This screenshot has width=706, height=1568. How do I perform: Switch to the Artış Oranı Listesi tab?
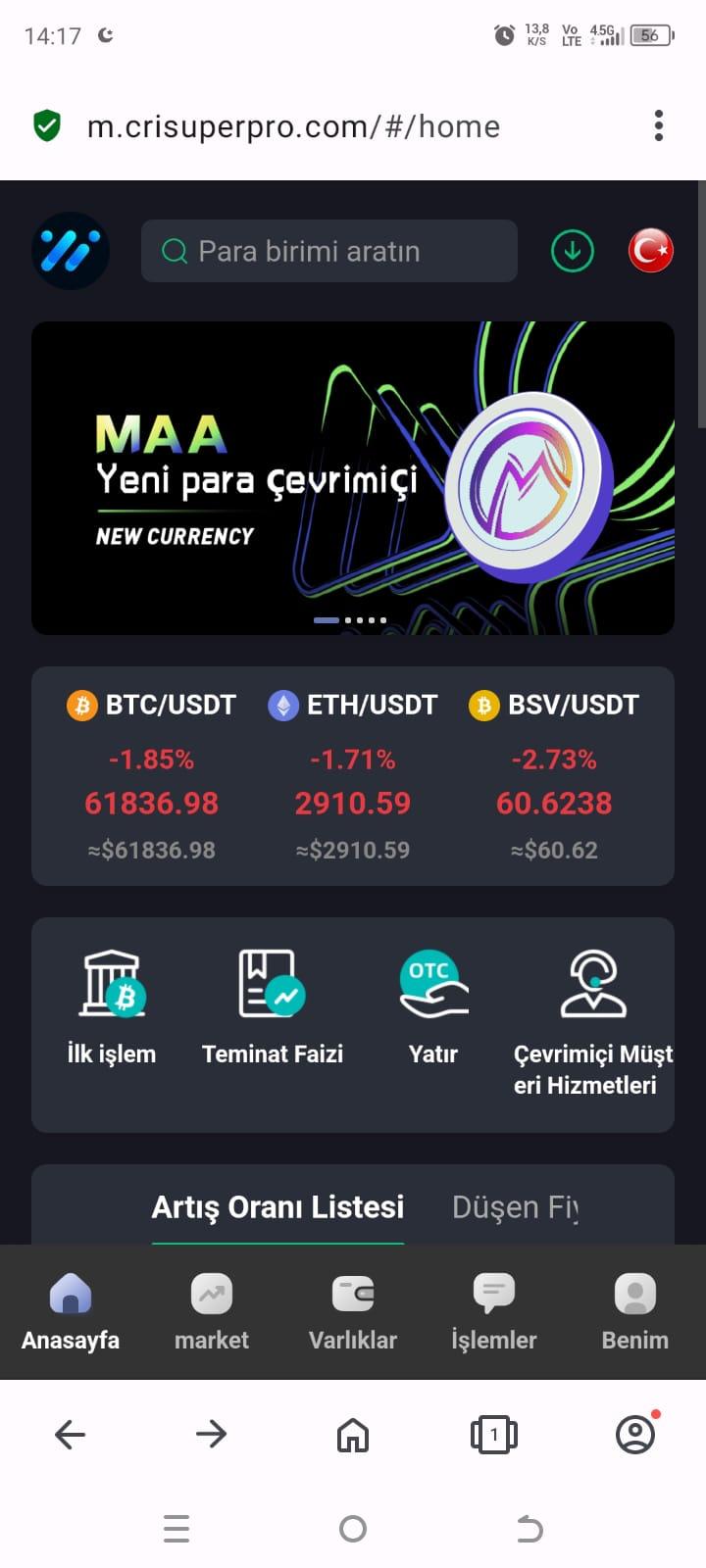tap(277, 1206)
